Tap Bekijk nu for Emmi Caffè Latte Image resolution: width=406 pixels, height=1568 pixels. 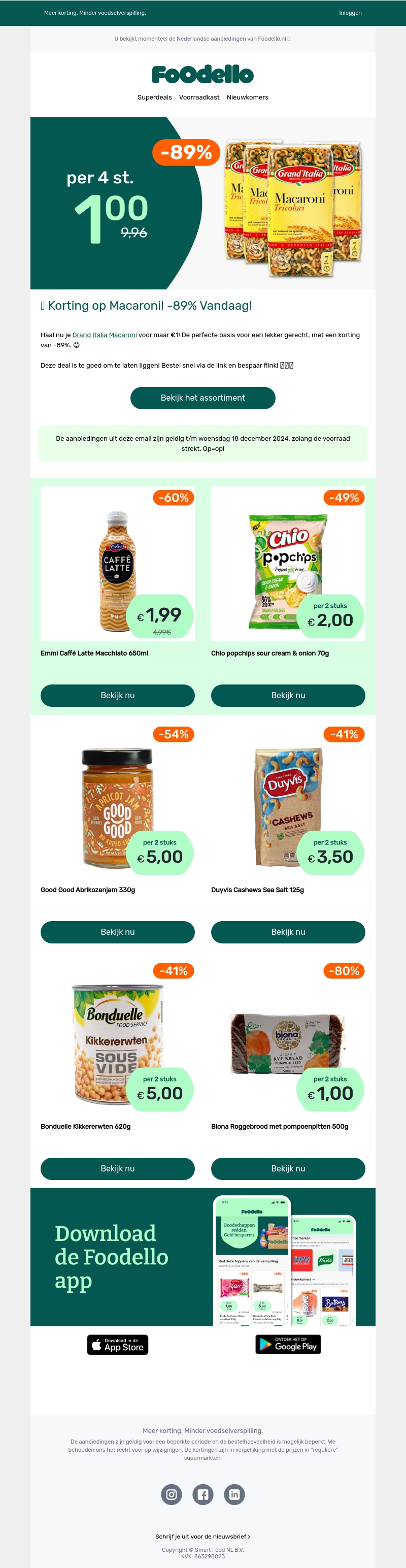pyautogui.click(x=117, y=695)
